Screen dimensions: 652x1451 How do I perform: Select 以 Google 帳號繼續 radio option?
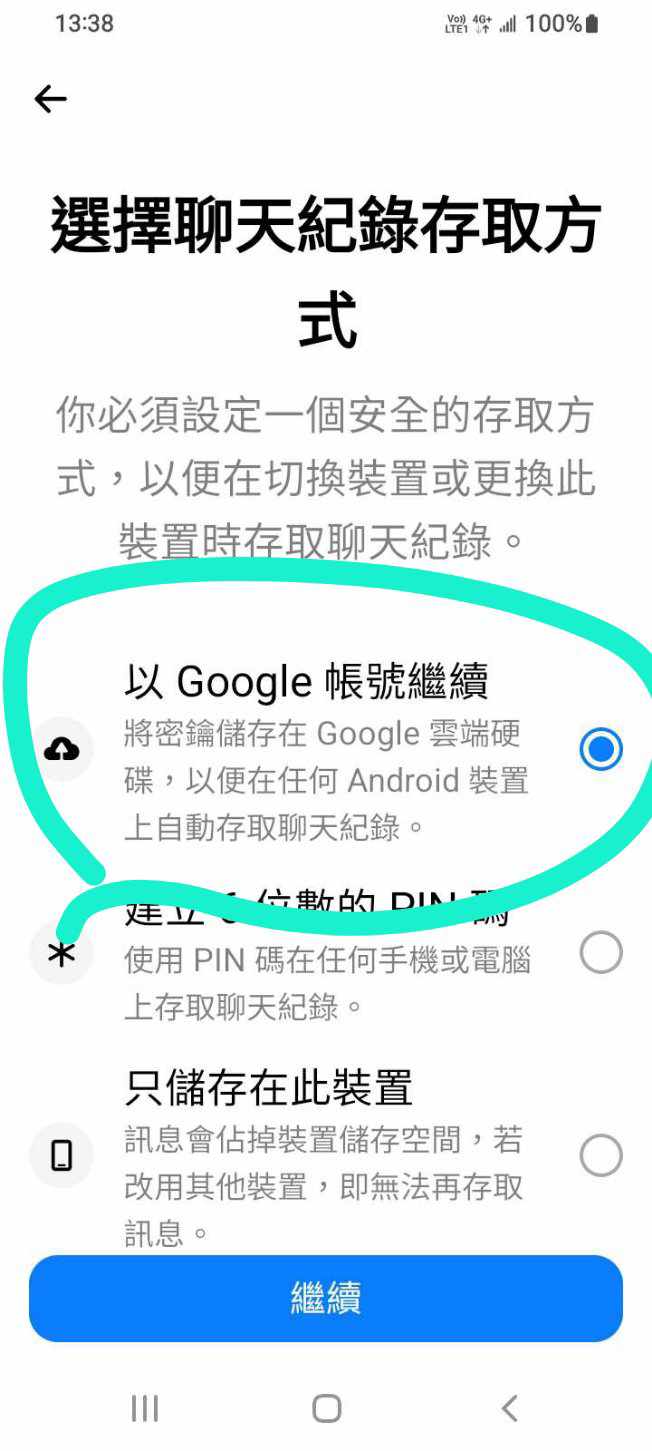point(600,750)
